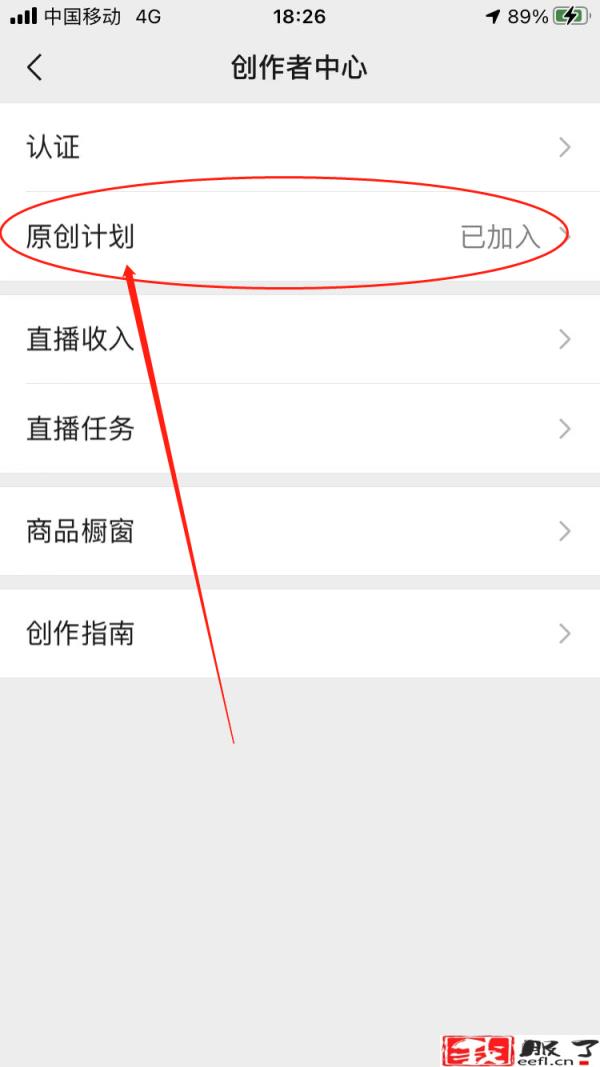This screenshot has width=600, height=1067.
Task: Select the 商品橱窗 entry
Action: [300, 531]
